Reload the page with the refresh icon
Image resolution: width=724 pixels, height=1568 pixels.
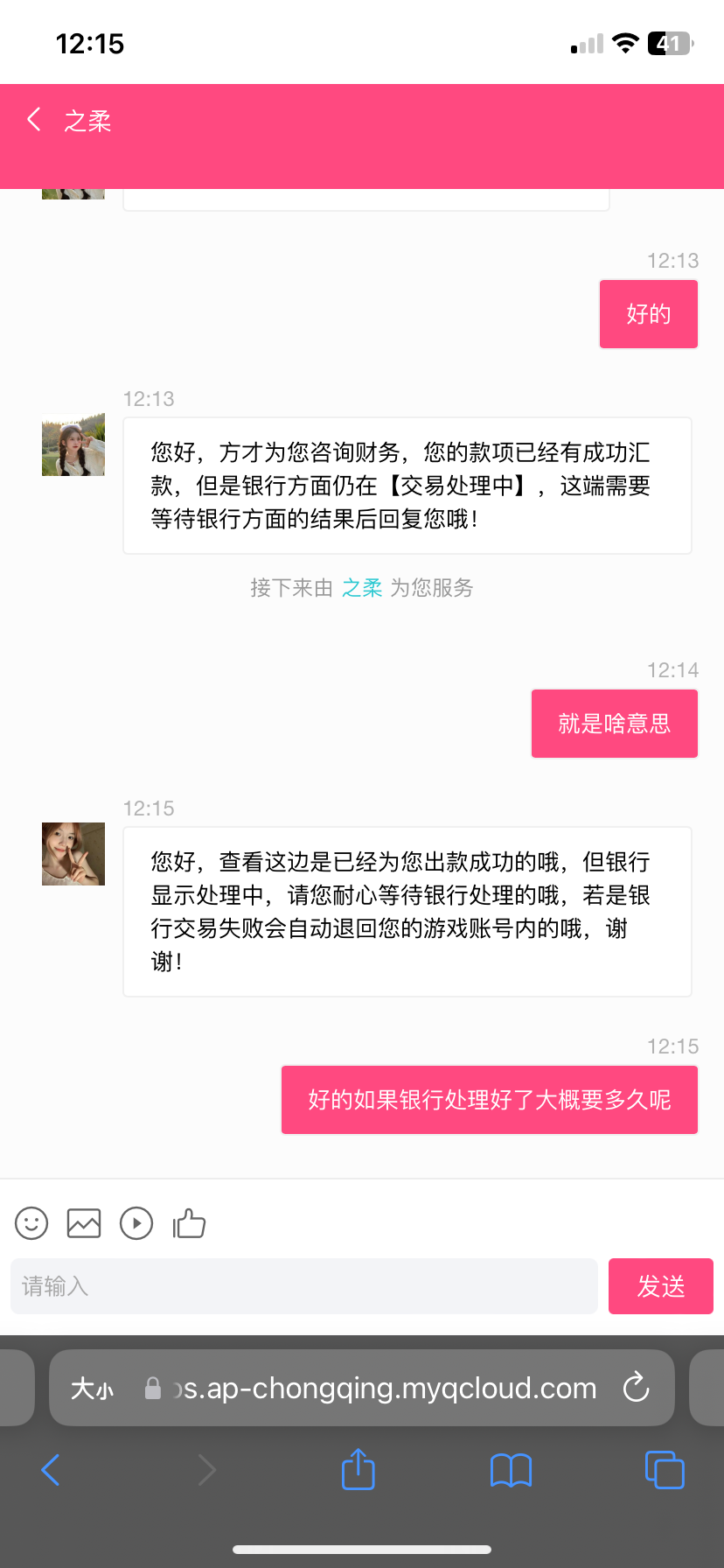coord(635,1388)
